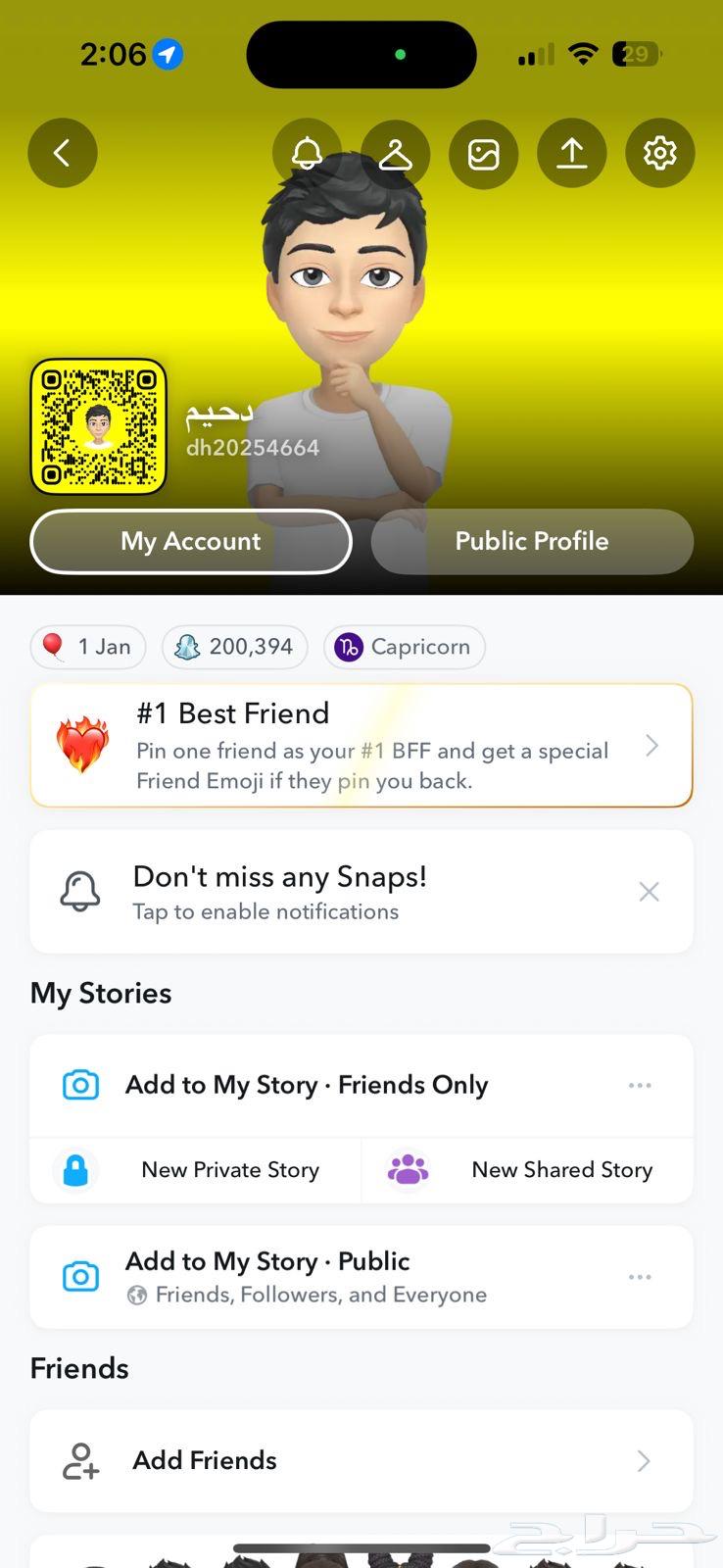723x1568 pixels.
Task: Tap the camera icon on Public story row
Action: [x=80, y=1276]
